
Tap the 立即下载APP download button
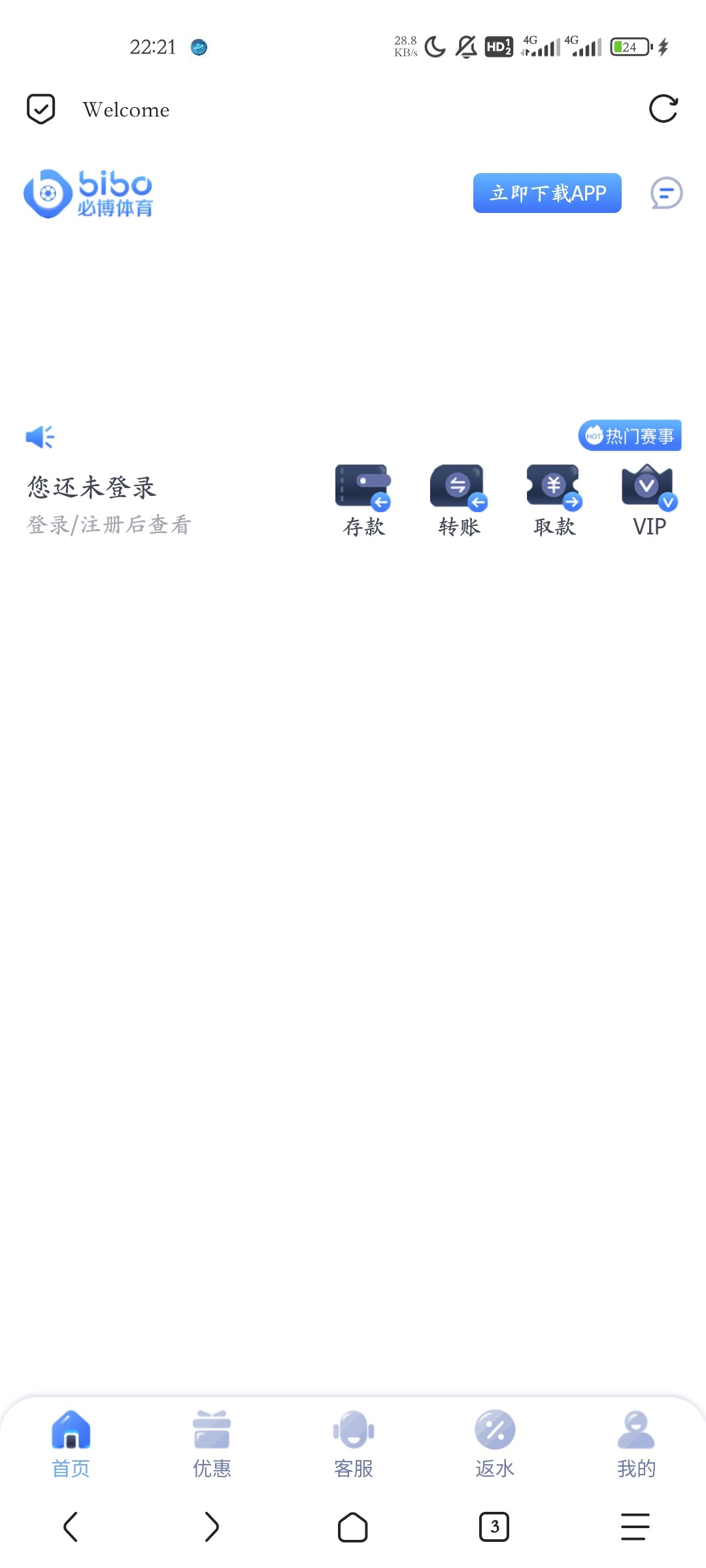point(547,193)
